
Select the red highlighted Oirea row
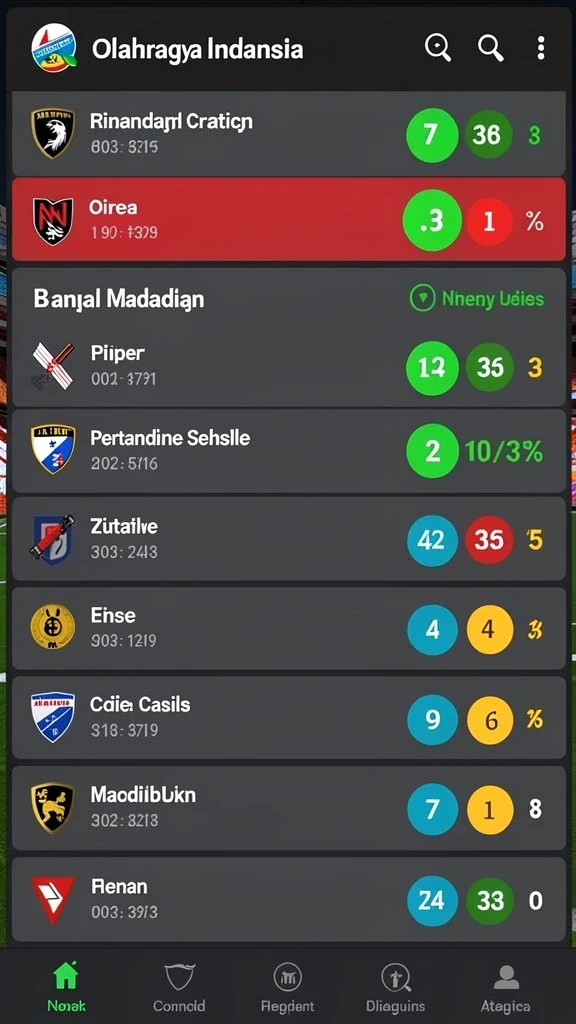click(289, 219)
